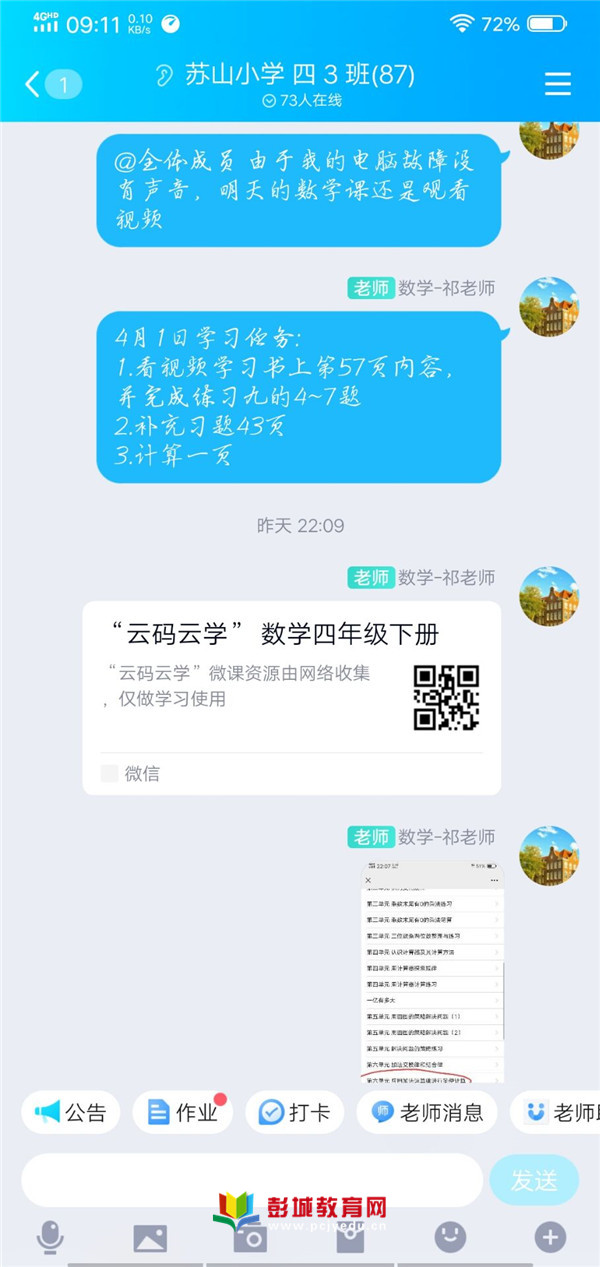Open the 公告 announcements chip
The image size is (600, 1267).
pos(71,1112)
